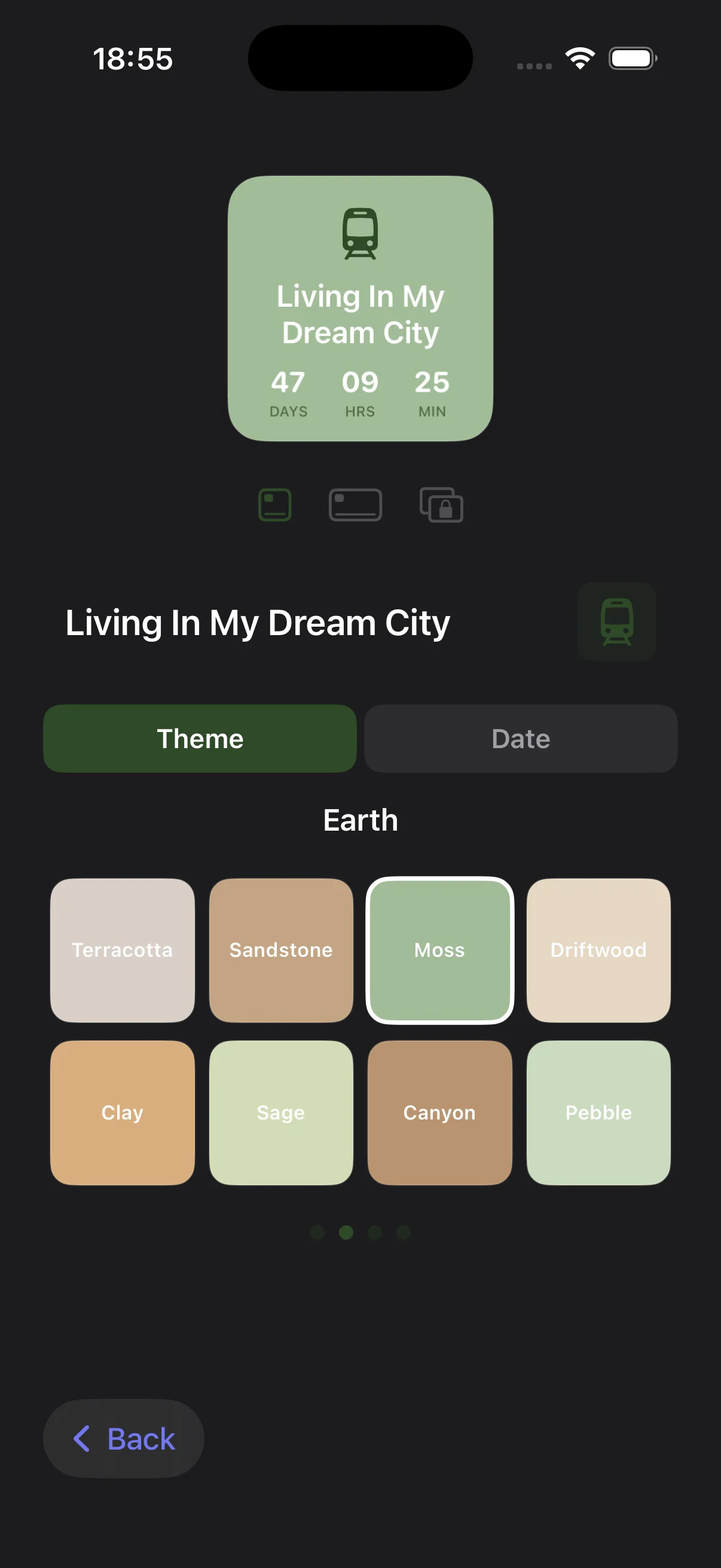
Task: Pick the Terracotta color swatch
Action: [122, 950]
